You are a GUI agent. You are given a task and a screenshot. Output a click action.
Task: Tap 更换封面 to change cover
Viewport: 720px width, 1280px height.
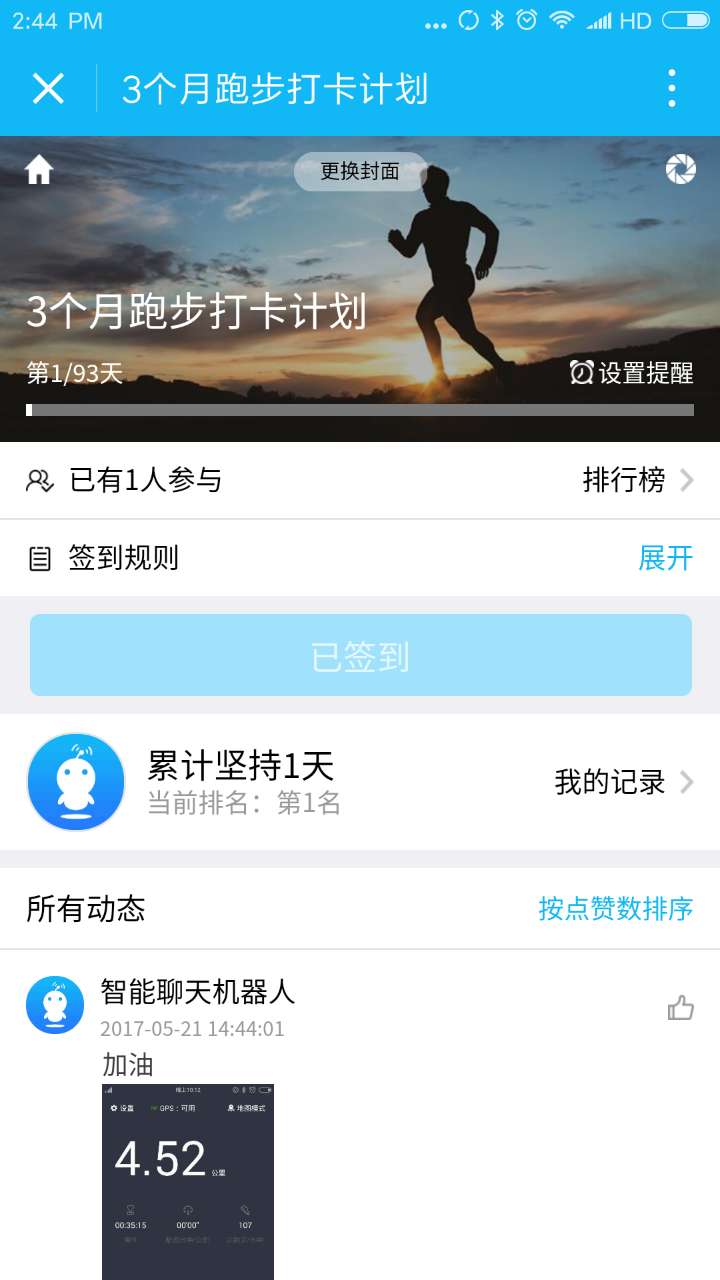tap(360, 171)
